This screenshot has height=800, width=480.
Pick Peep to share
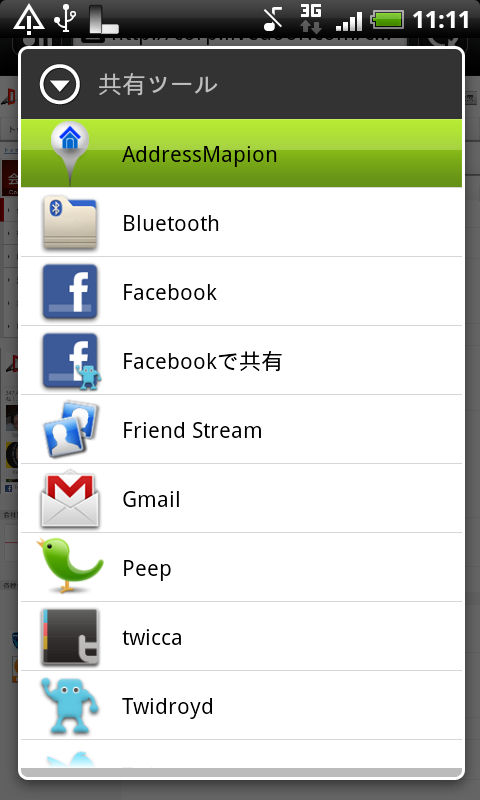241,567
